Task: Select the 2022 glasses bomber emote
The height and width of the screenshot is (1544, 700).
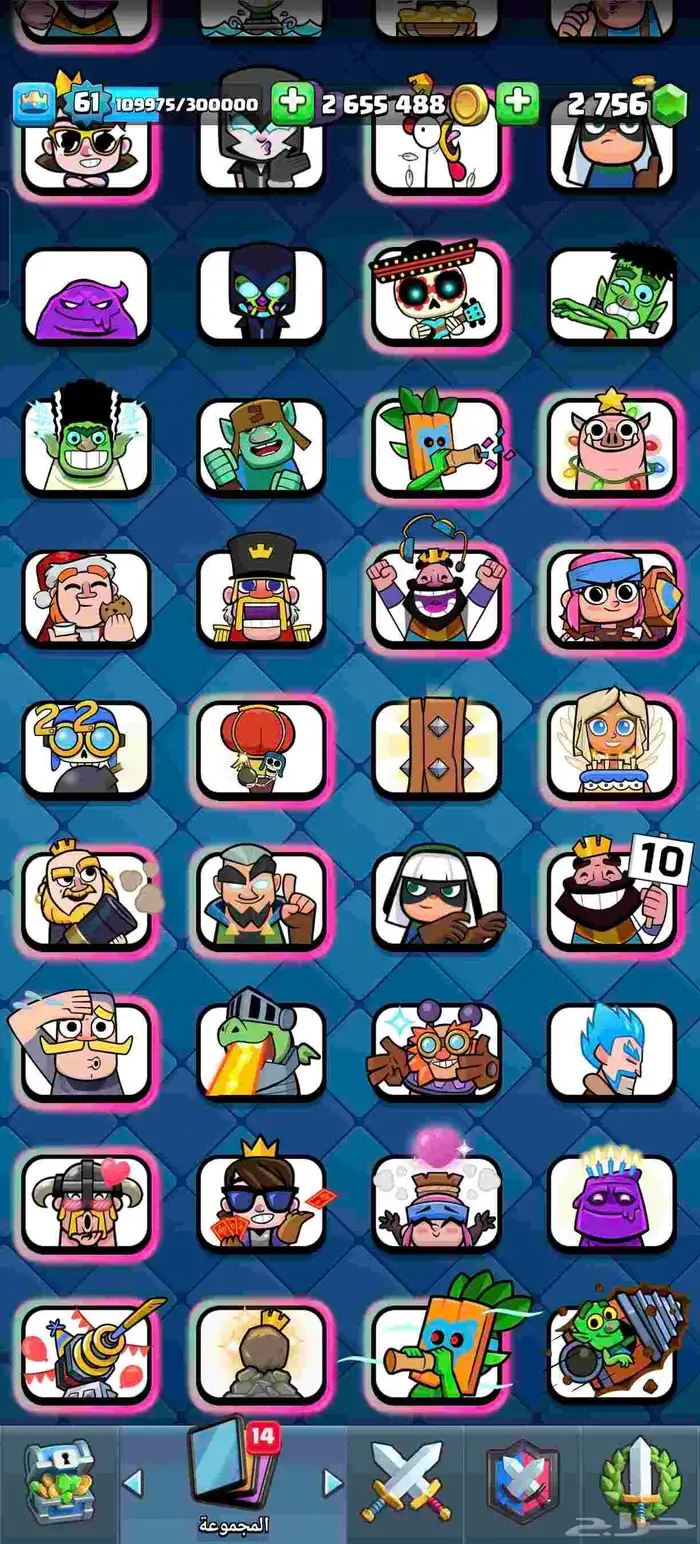Action: (86, 747)
